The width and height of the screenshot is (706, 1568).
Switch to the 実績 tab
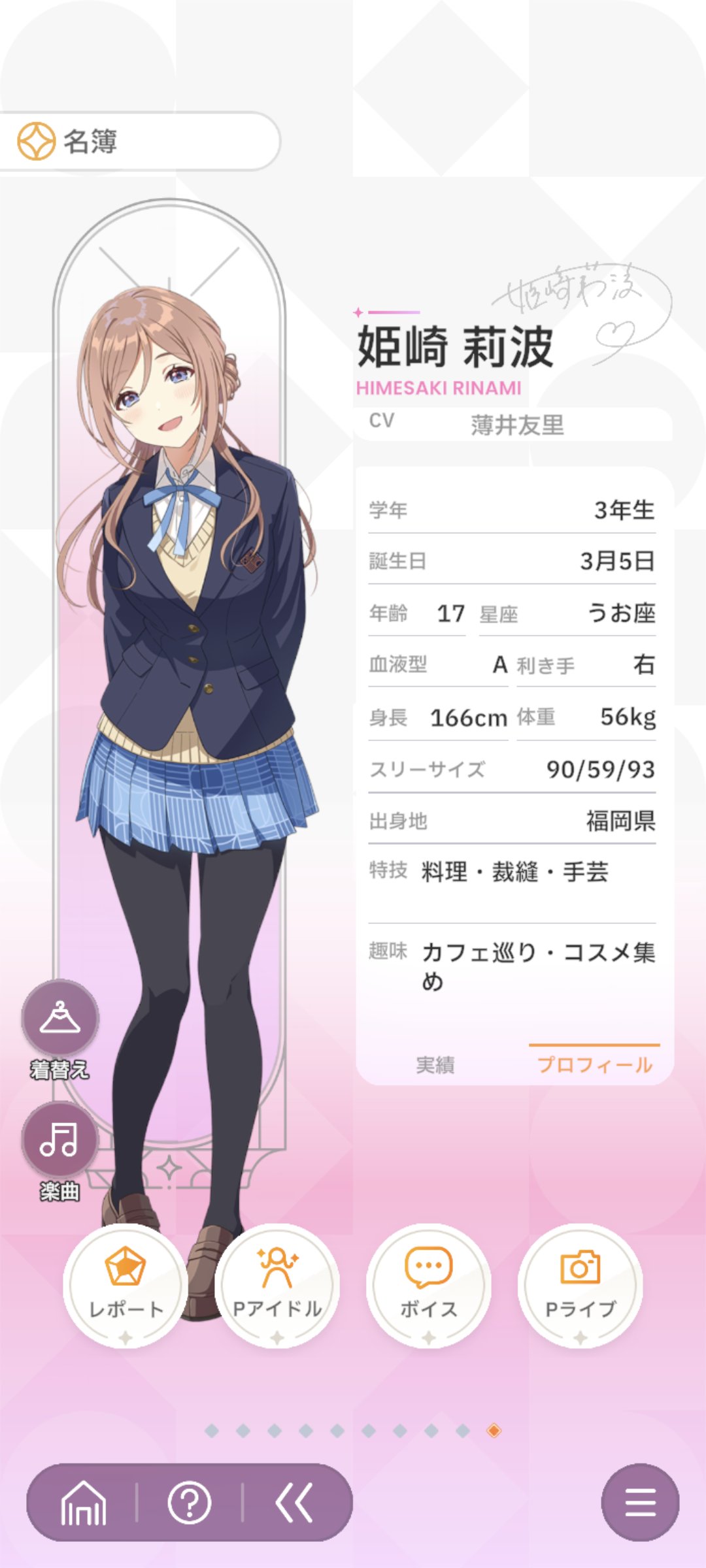pos(435,1065)
